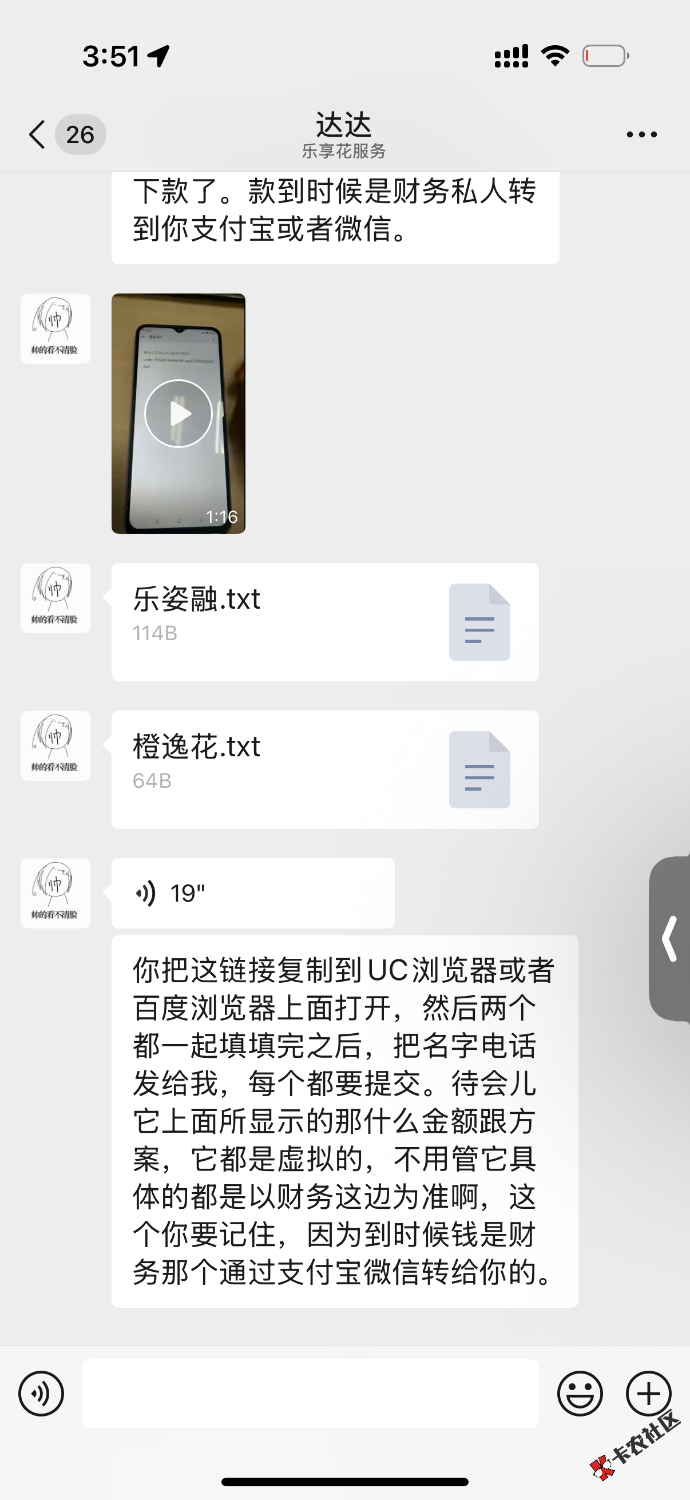Screen dimensions: 690x1500
Task: Open the 橙逸花.txt file
Action: tap(324, 769)
